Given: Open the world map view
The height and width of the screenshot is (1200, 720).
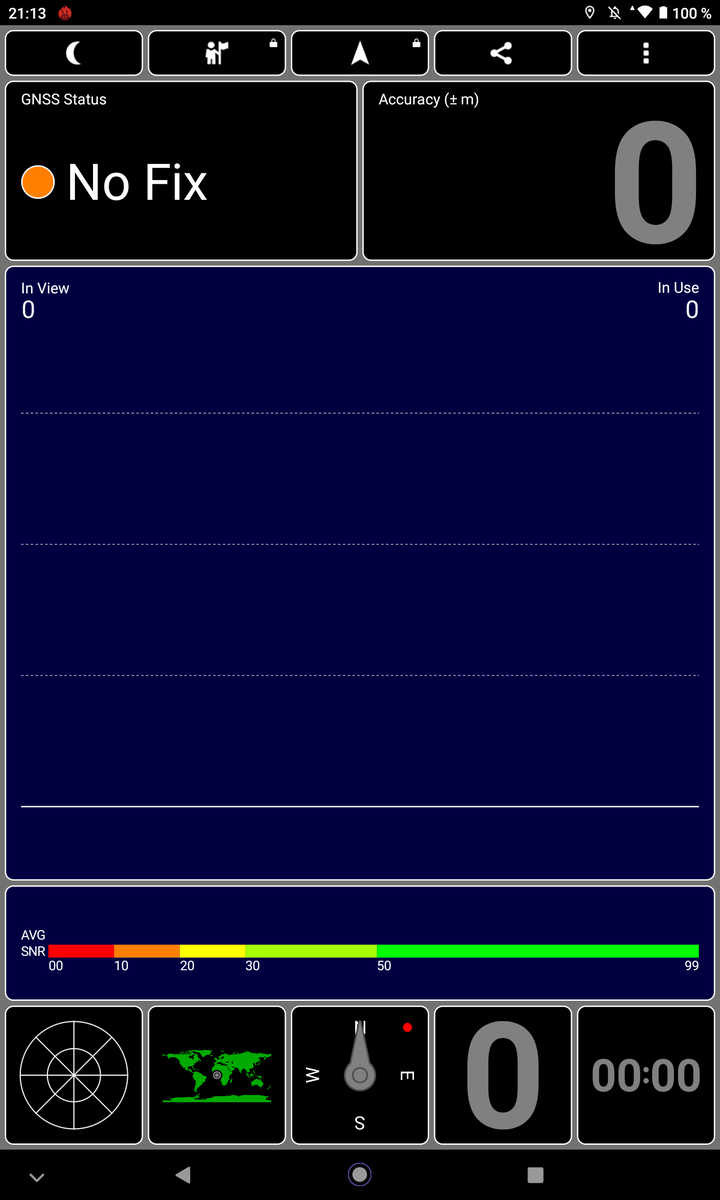Looking at the screenshot, I should pos(217,1075).
